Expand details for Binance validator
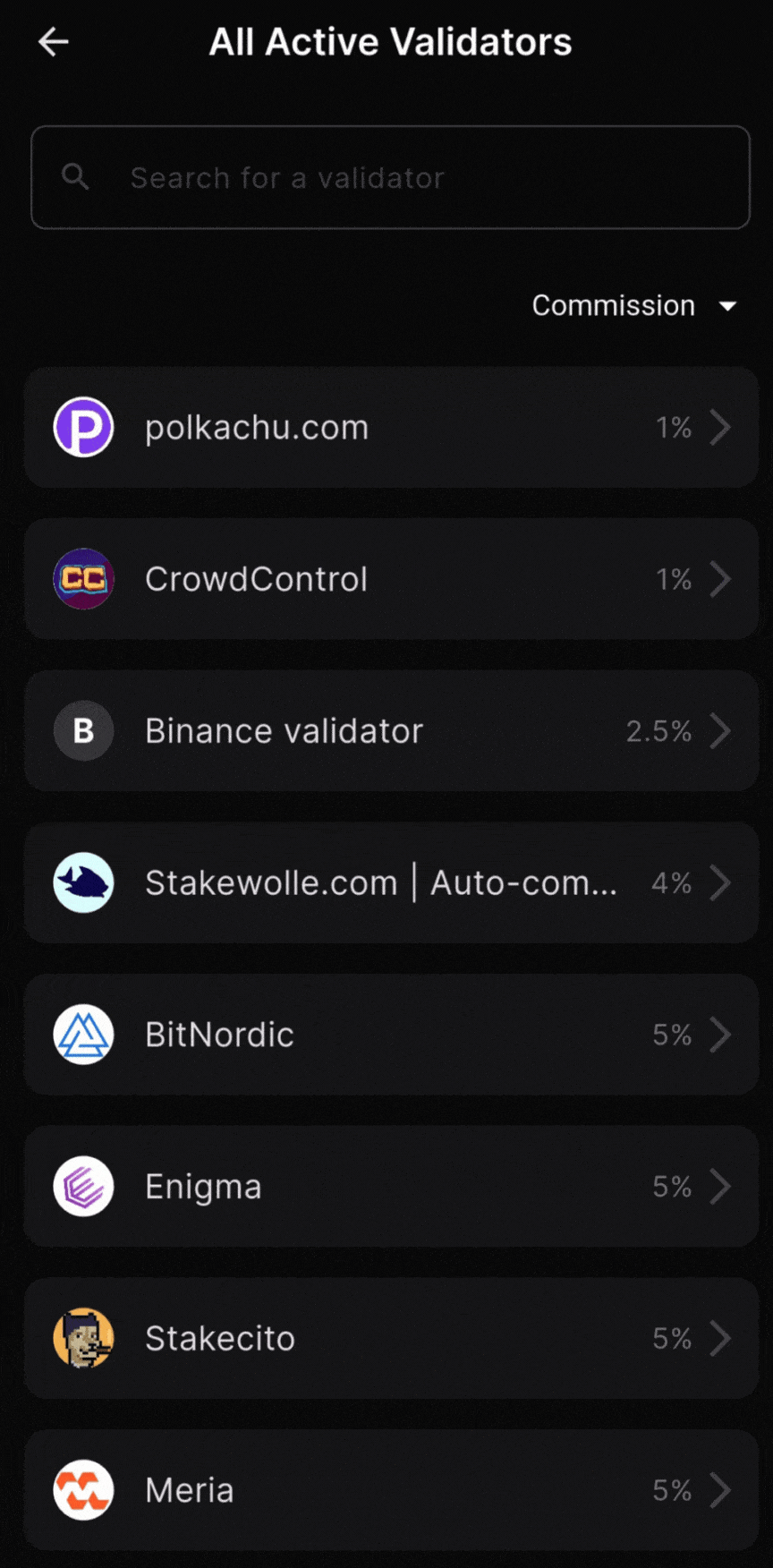Viewport: 773px width, 1568px height. (721, 731)
